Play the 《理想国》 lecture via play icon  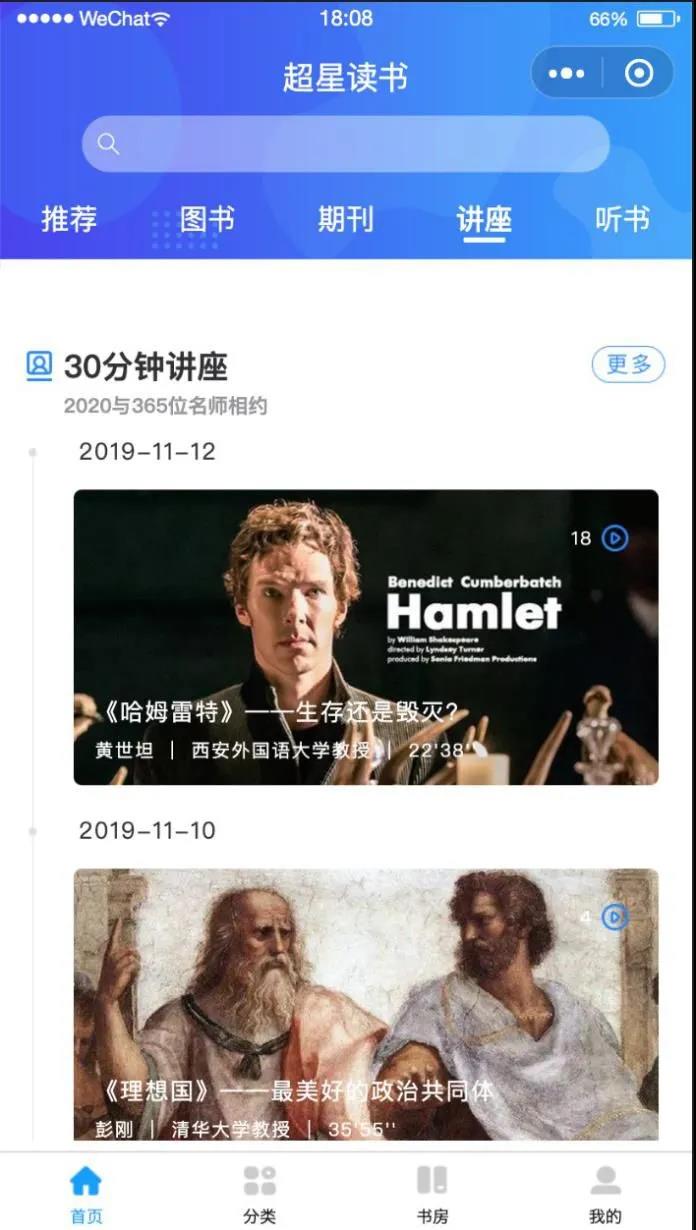pyautogui.click(x=614, y=916)
